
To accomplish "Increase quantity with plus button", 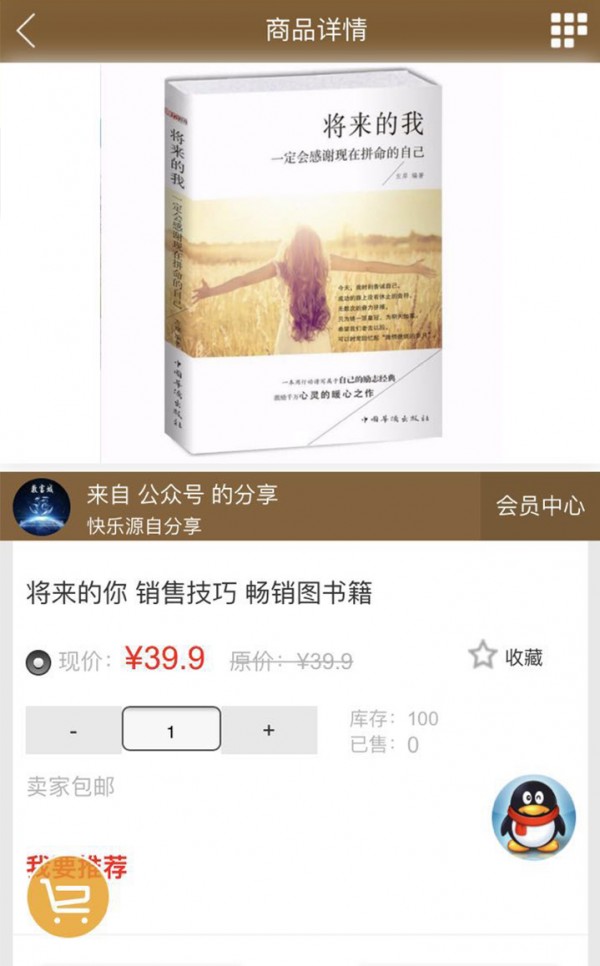I will click(268, 730).
